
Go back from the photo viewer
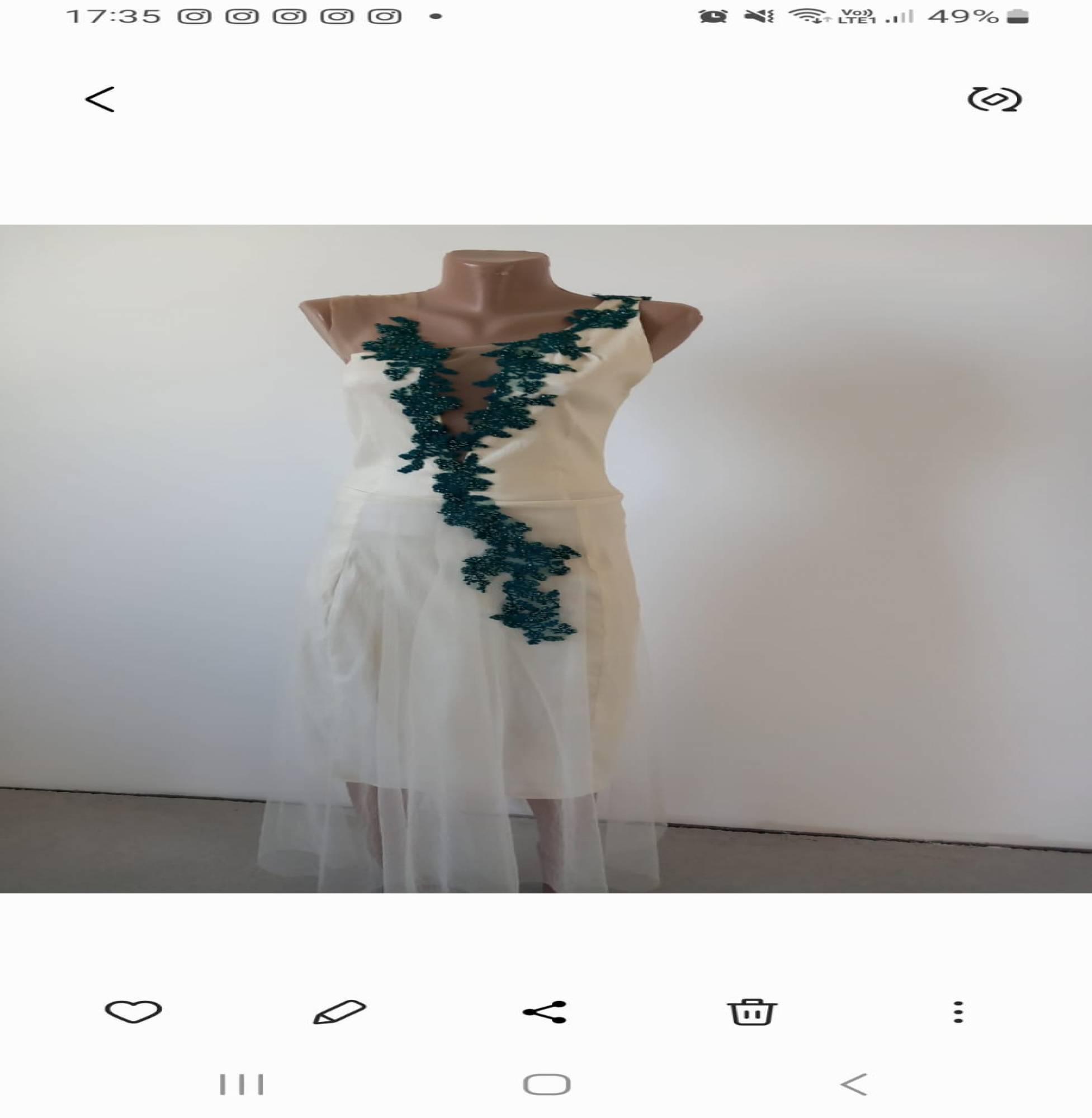pos(100,100)
